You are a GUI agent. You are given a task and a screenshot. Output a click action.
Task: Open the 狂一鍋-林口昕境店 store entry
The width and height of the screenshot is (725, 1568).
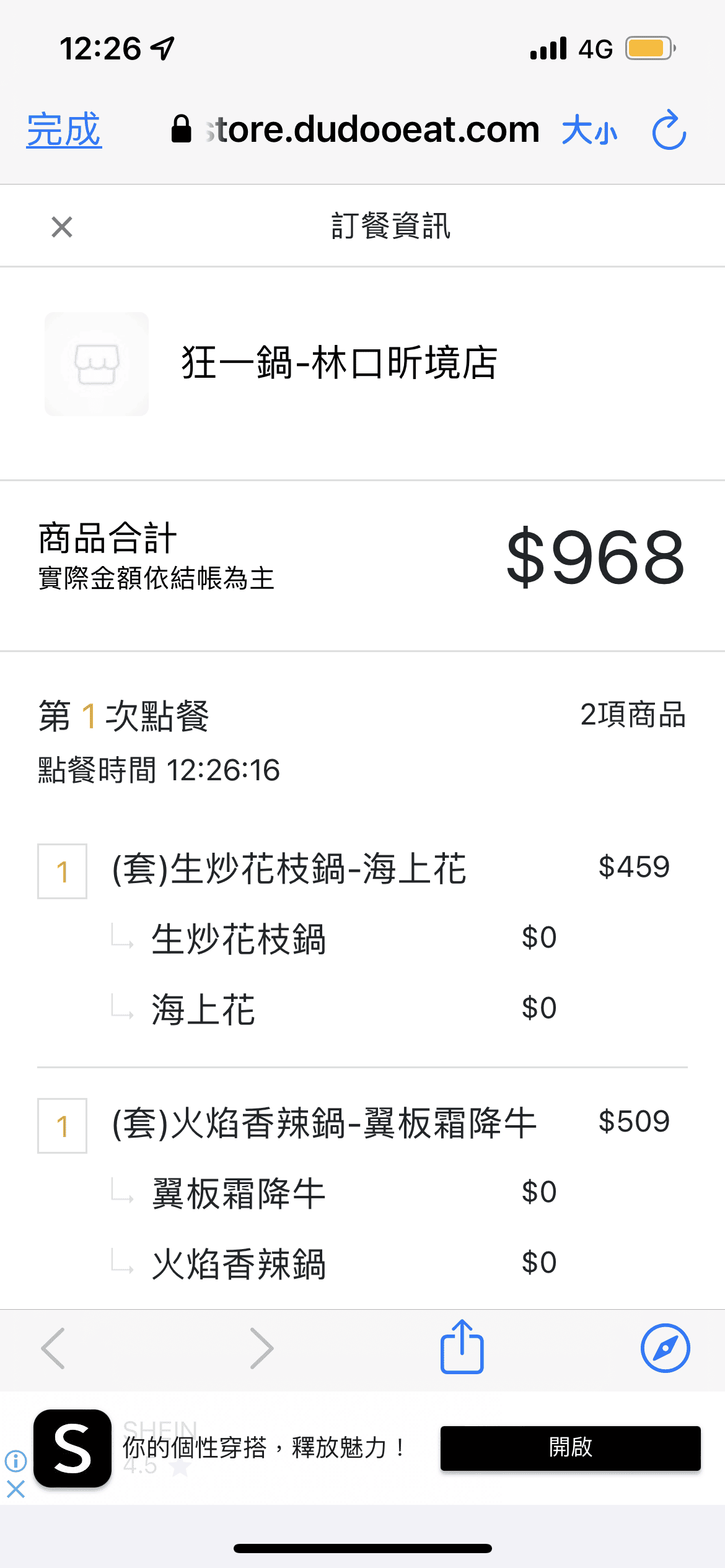point(338,363)
